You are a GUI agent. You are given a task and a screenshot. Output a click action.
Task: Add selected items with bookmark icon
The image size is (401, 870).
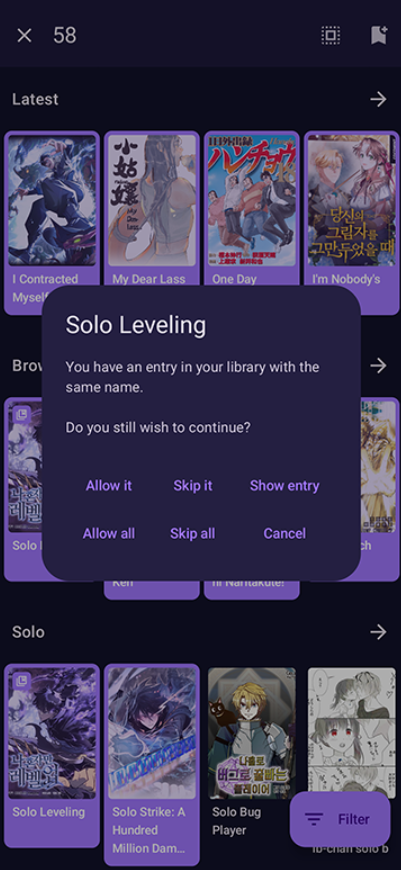379,36
